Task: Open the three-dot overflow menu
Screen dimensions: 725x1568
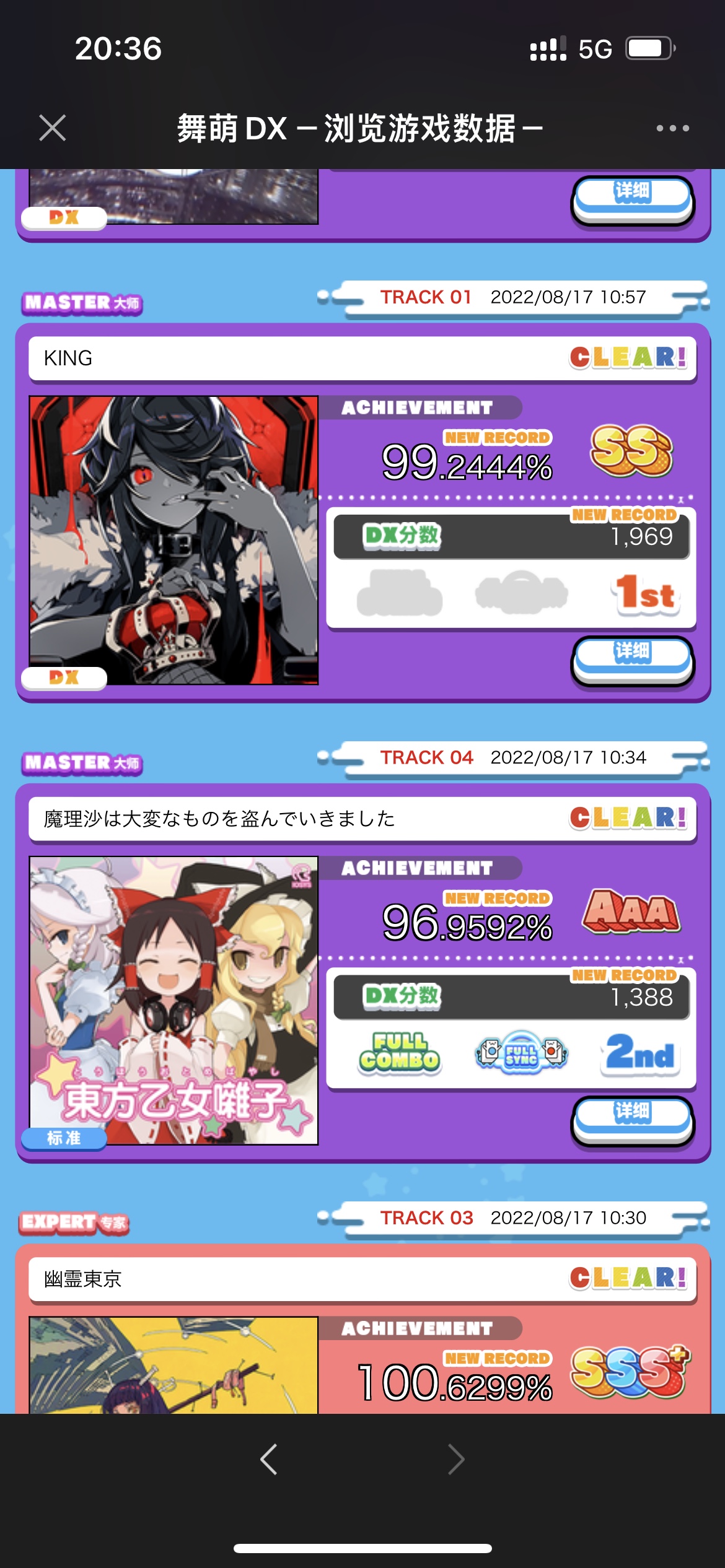Action: click(x=672, y=128)
